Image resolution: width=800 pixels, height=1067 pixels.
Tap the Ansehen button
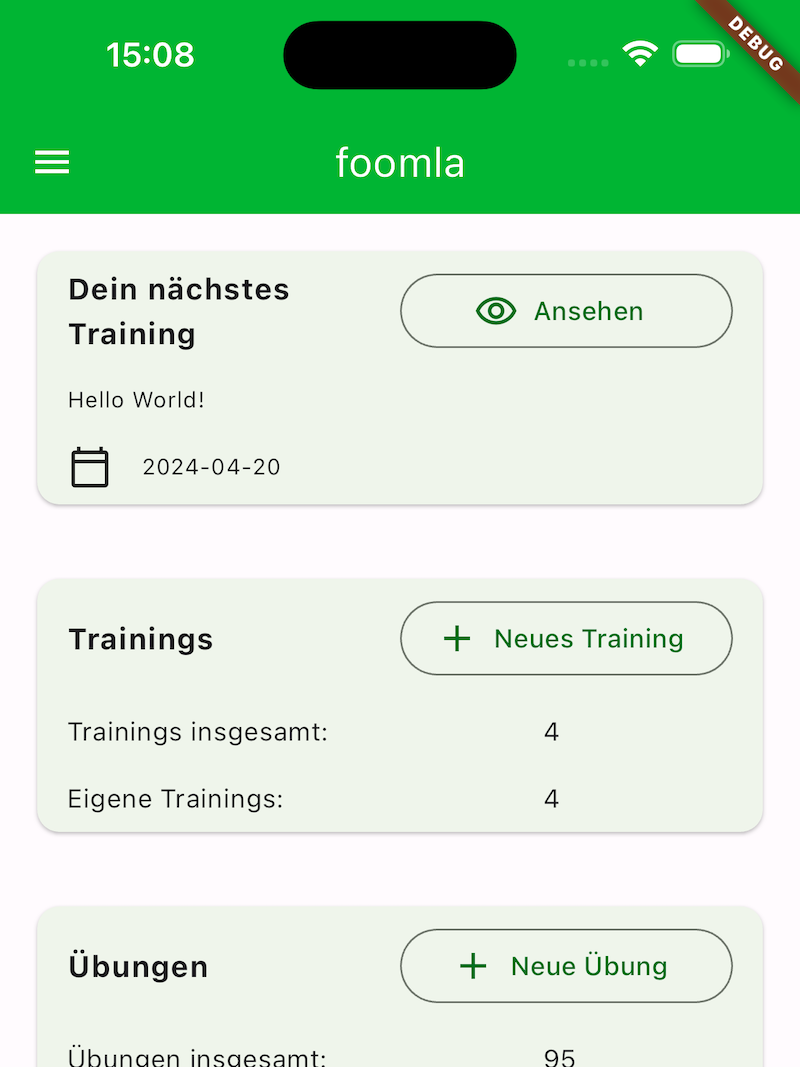566,311
